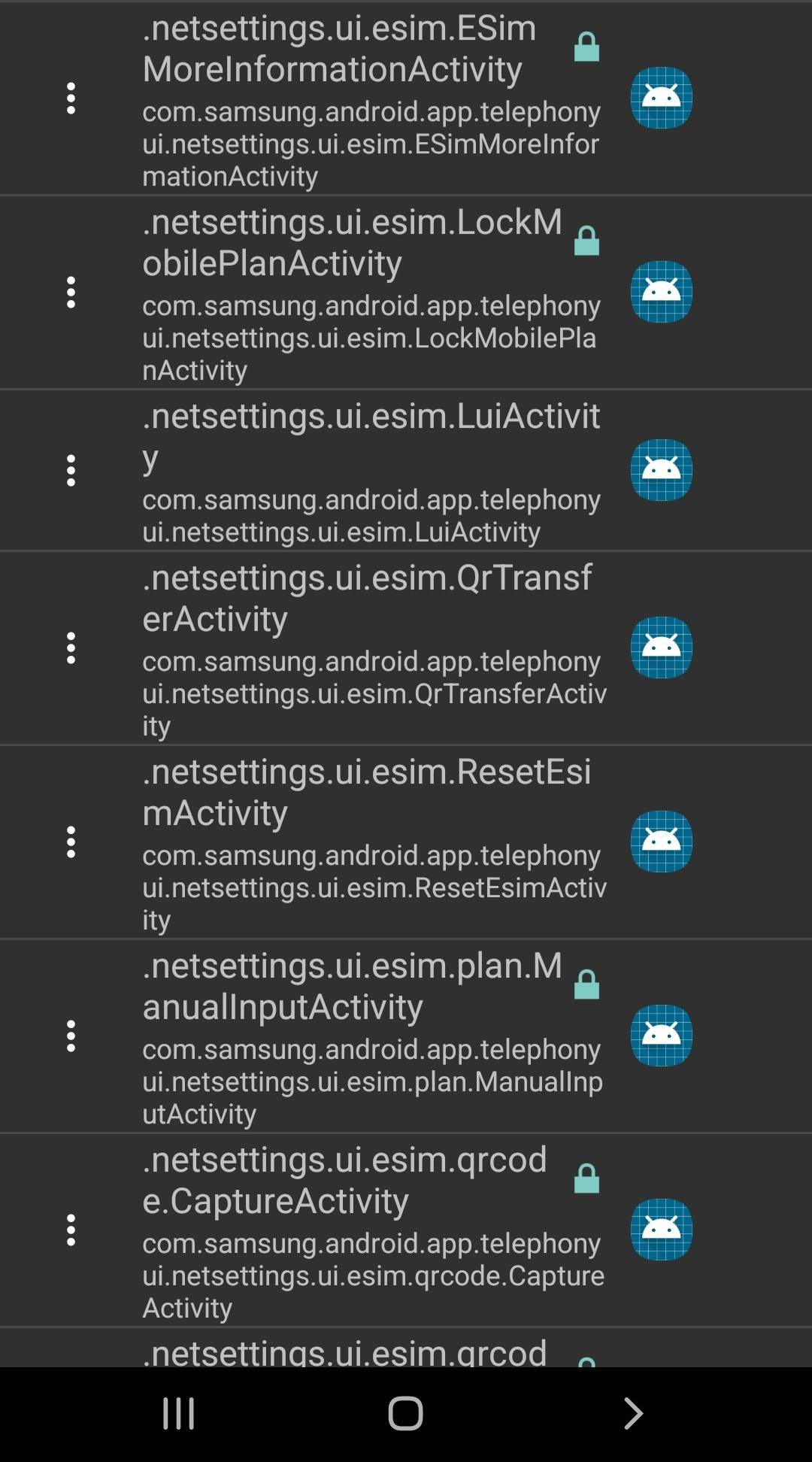The image size is (812, 1462).
Task: Open the overflow menu beside CaptureActivity
Action: (71, 1230)
